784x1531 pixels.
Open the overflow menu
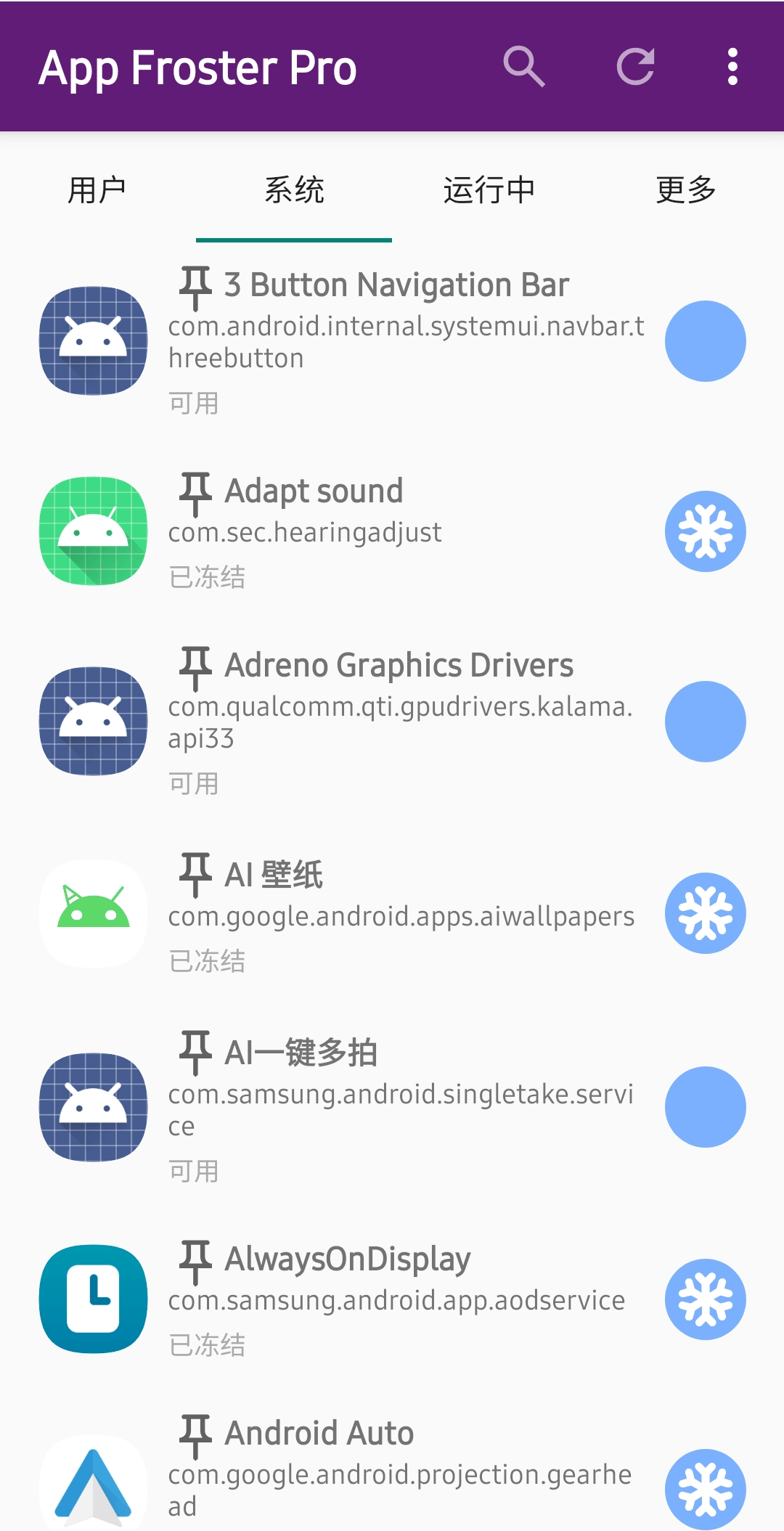pyautogui.click(x=732, y=67)
